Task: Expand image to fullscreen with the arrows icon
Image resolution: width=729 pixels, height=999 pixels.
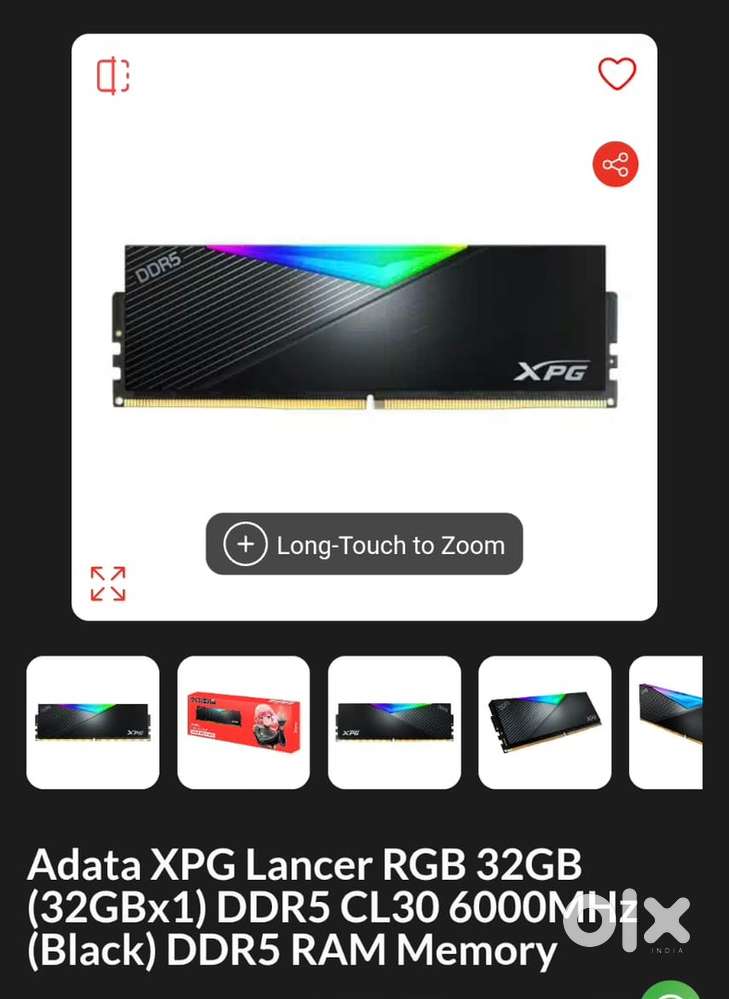Action: pos(107,583)
